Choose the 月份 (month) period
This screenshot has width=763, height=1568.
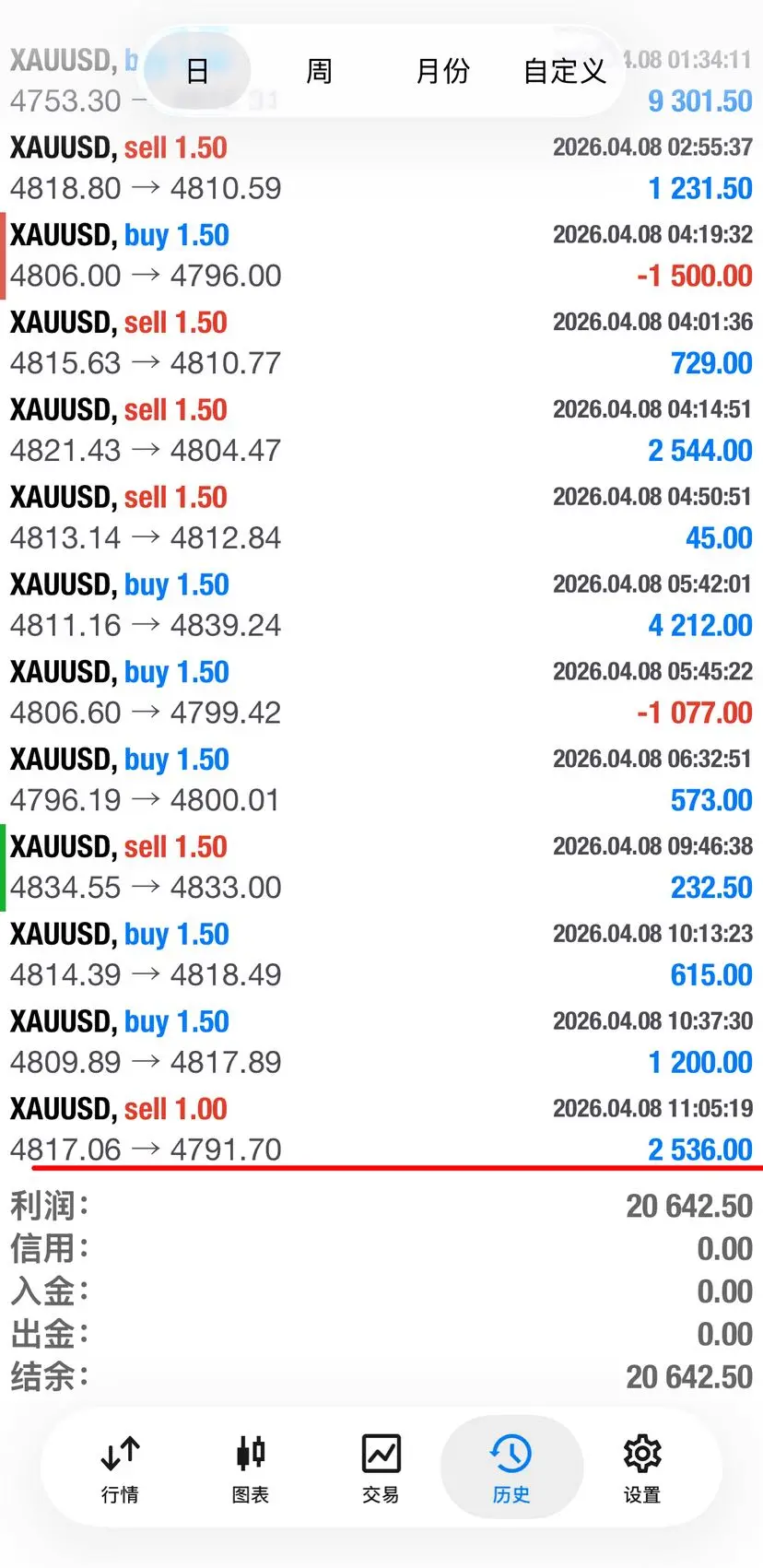click(x=442, y=71)
